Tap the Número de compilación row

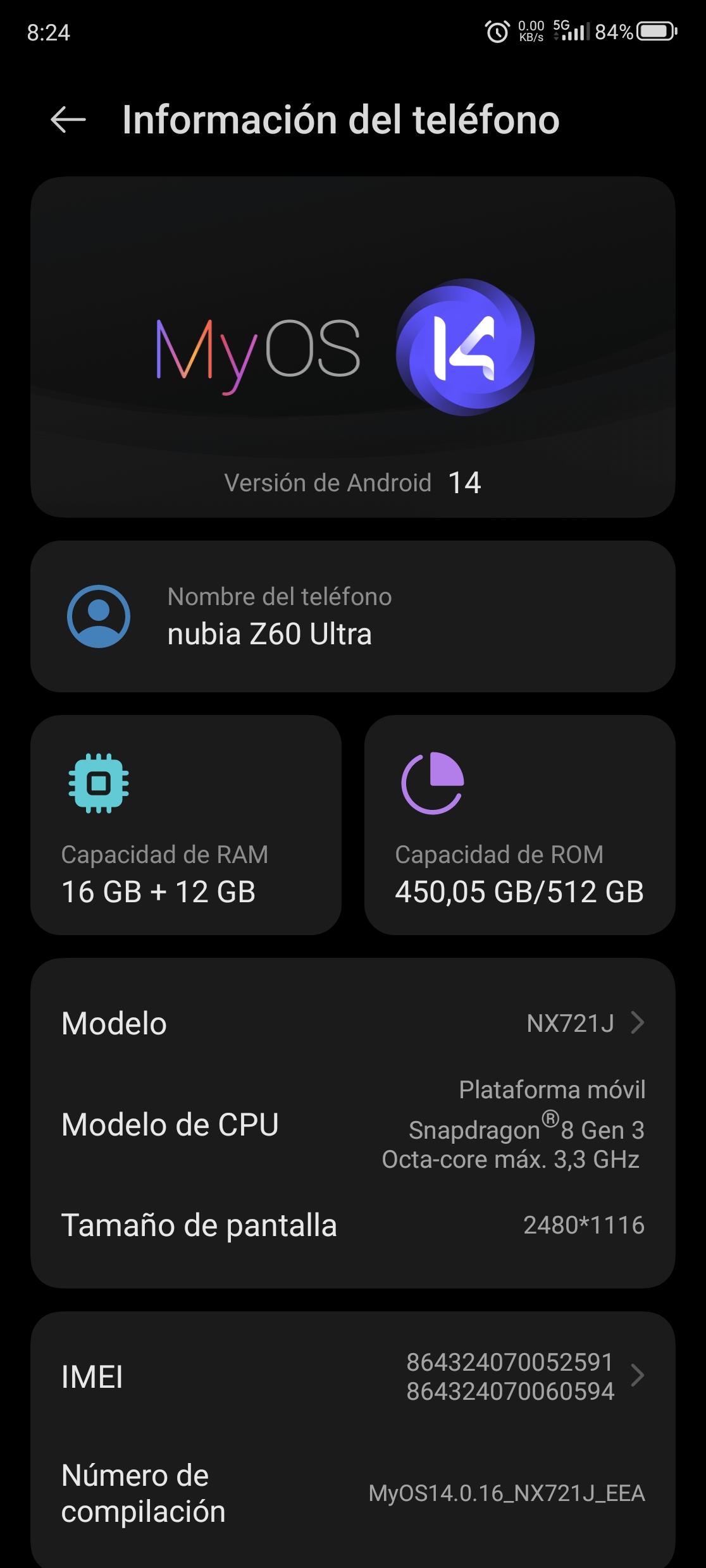pos(352,1493)
